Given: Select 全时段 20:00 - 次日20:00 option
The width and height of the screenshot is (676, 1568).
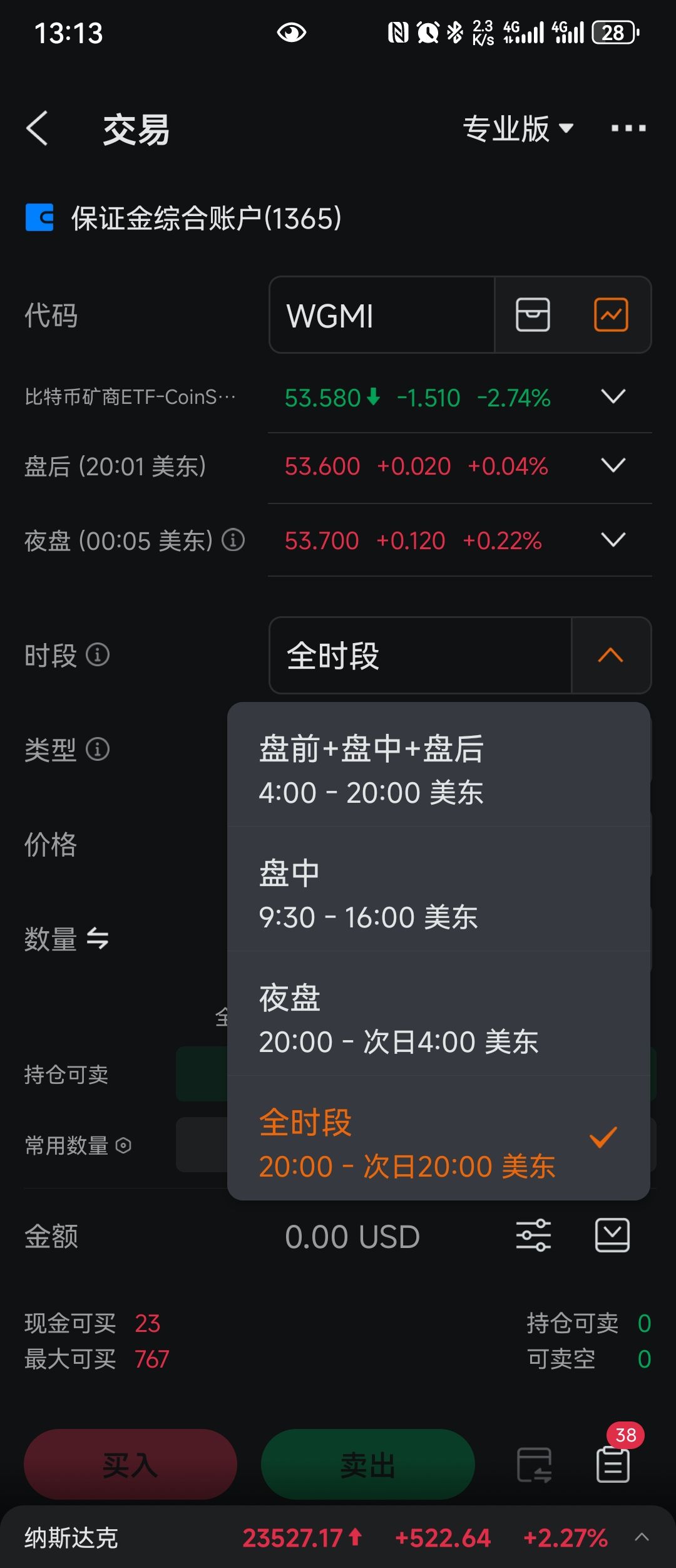Looking at the screenshot, I should click(438, 1143).
